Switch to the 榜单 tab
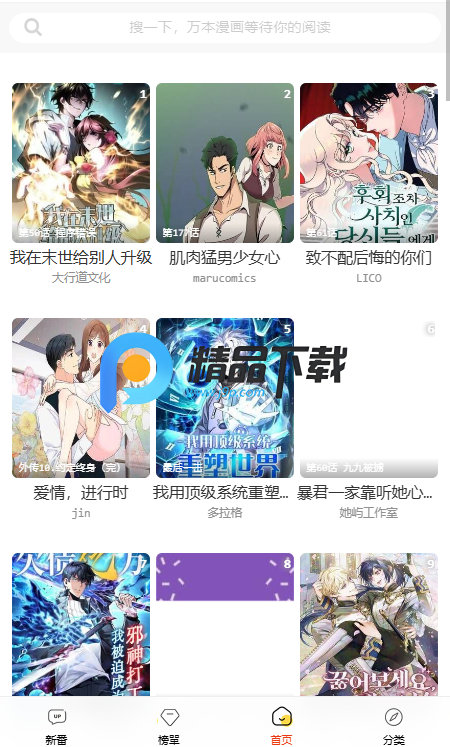This screenshot has width=450, height=747. pyautogui.click(x=169, y=726)
